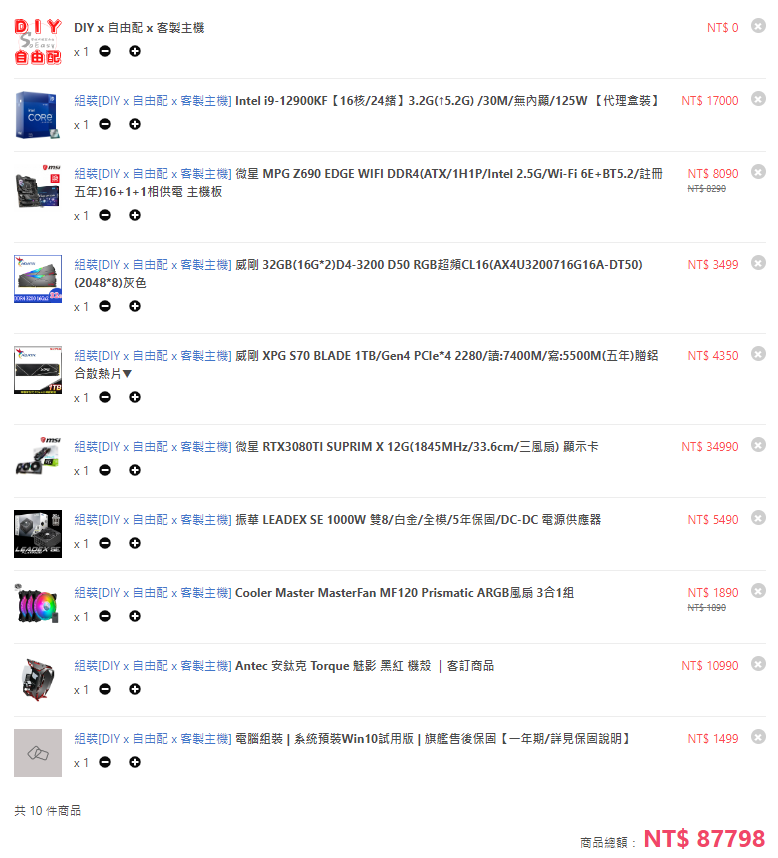Decrease quantity of MSI MPG Z690 EDGE motherboard
The image size is (778, 858).
tap(106, 216)
